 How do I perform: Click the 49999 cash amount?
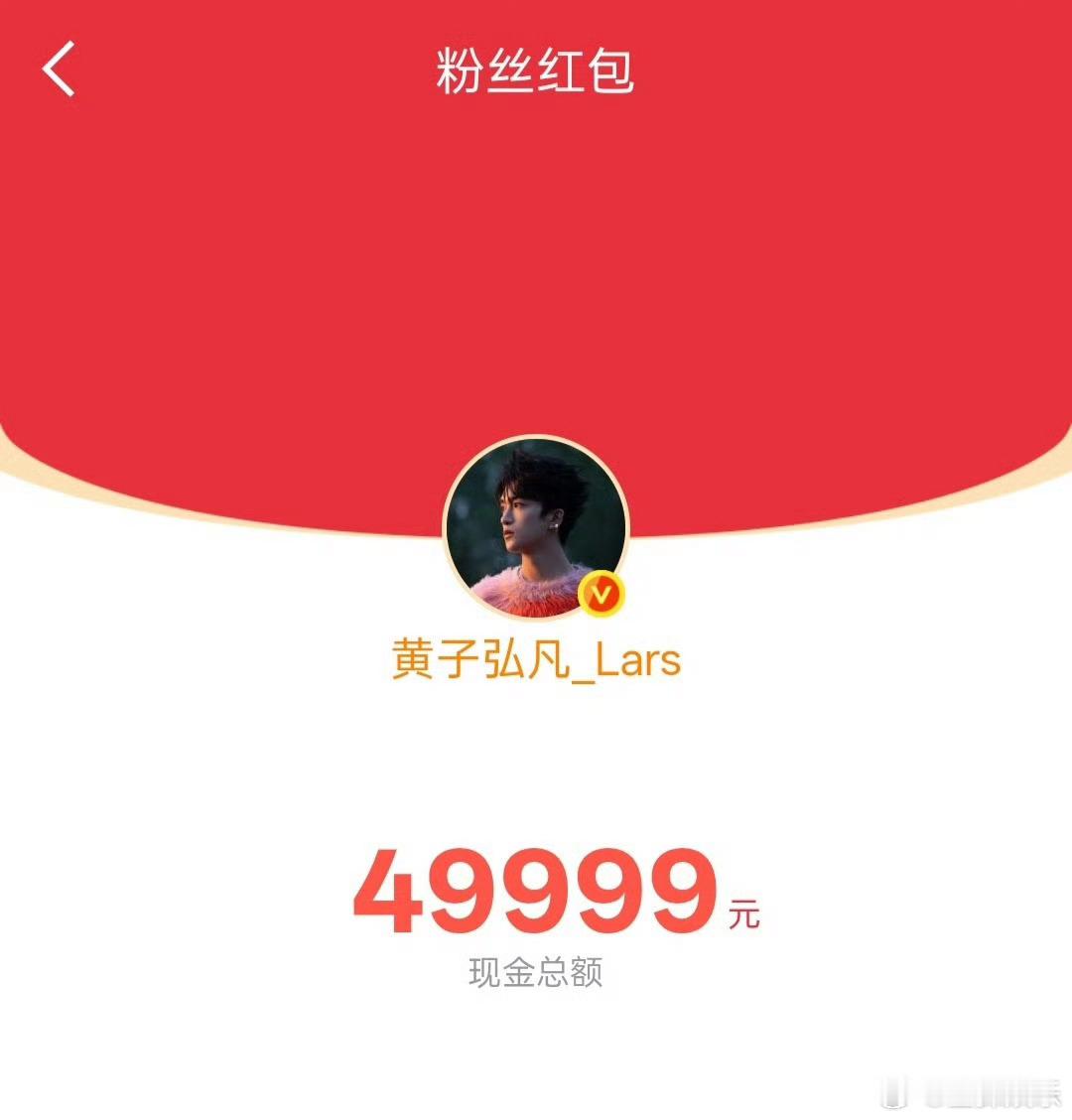tap(531, 892)
